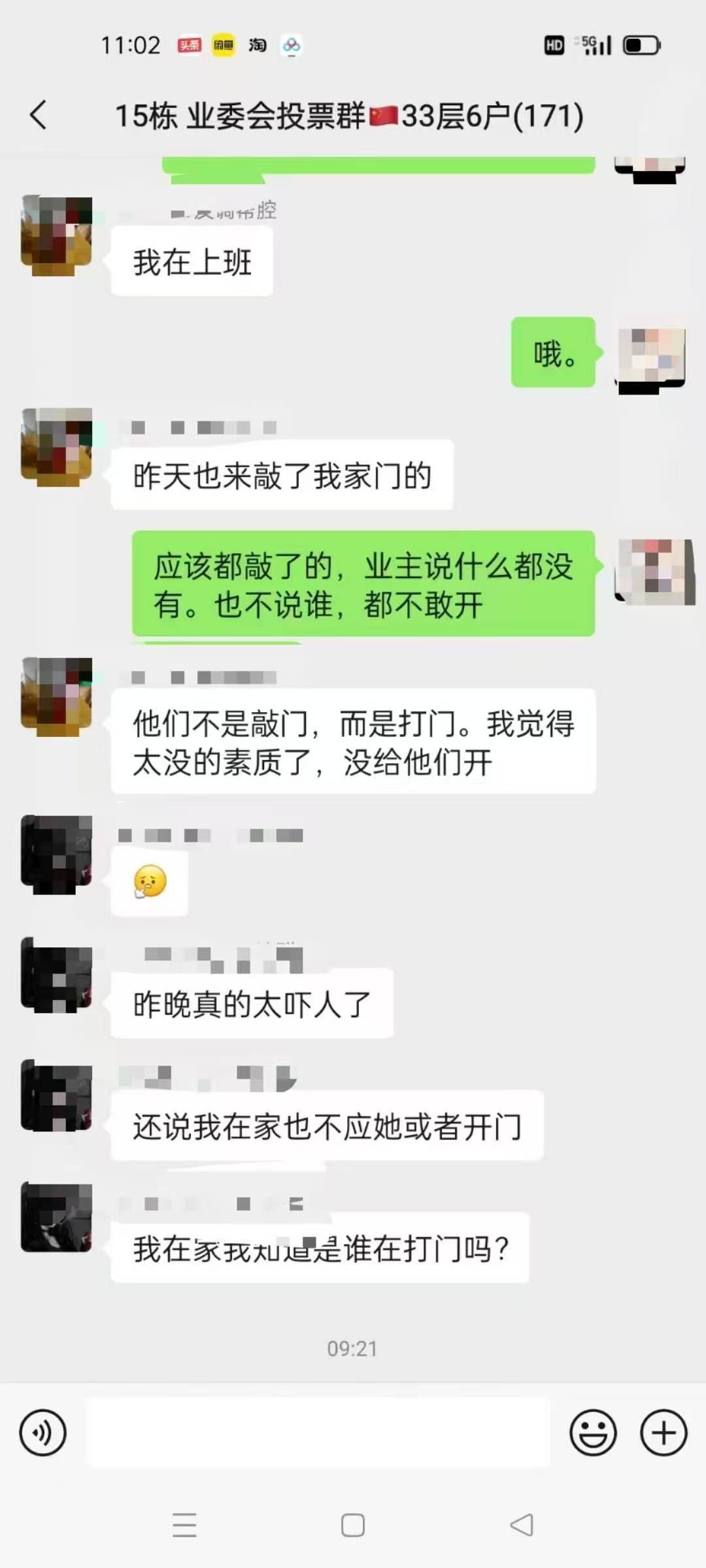Open own avatar next to '哦。' message
The height and width of the screenshot is (1568, 706).
tap(651, 360)
